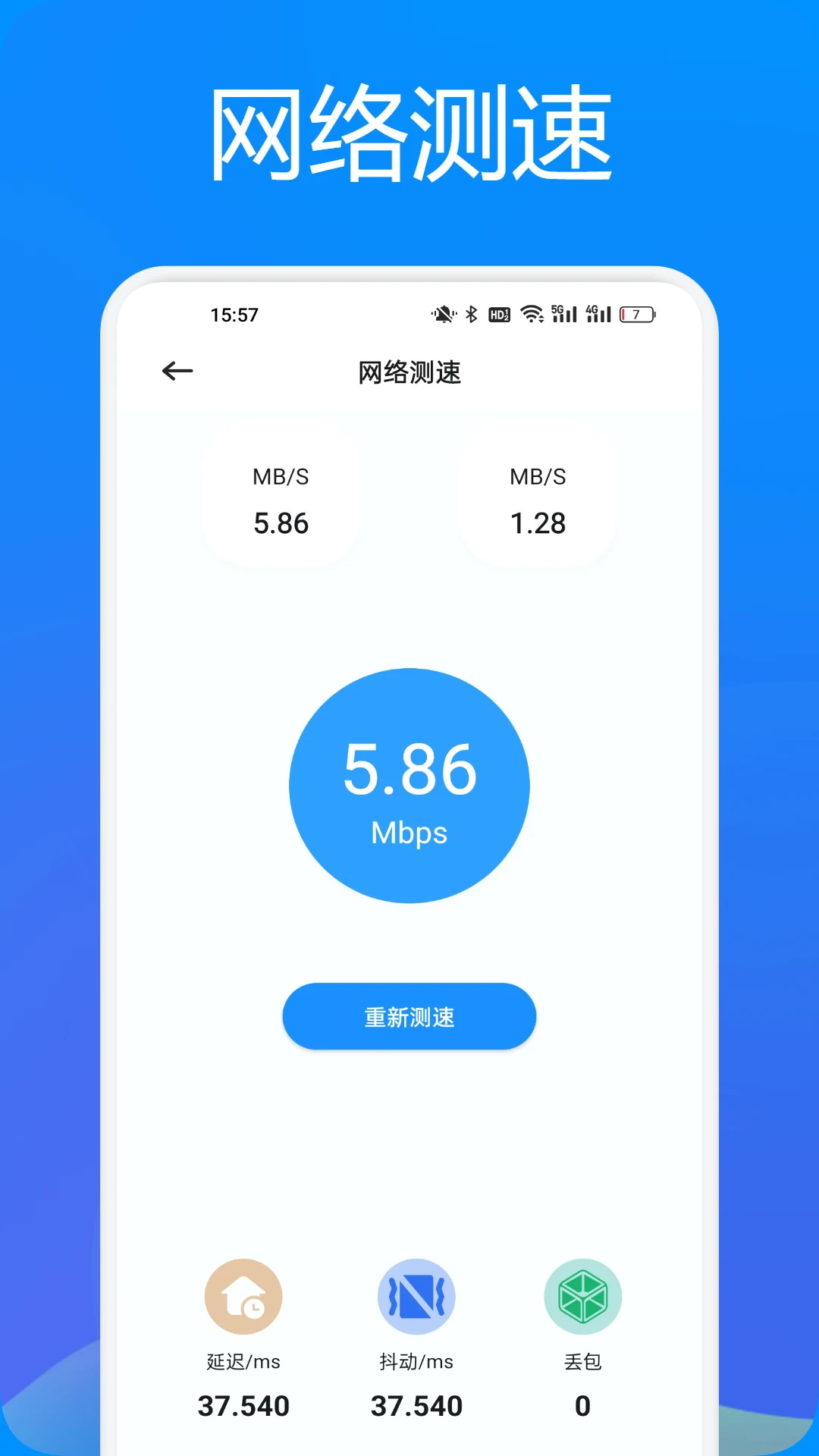Tap the clock time 15:57 in status bar
The height and width of the screenshot is (1456, 819).
click(x=234, y=313)
